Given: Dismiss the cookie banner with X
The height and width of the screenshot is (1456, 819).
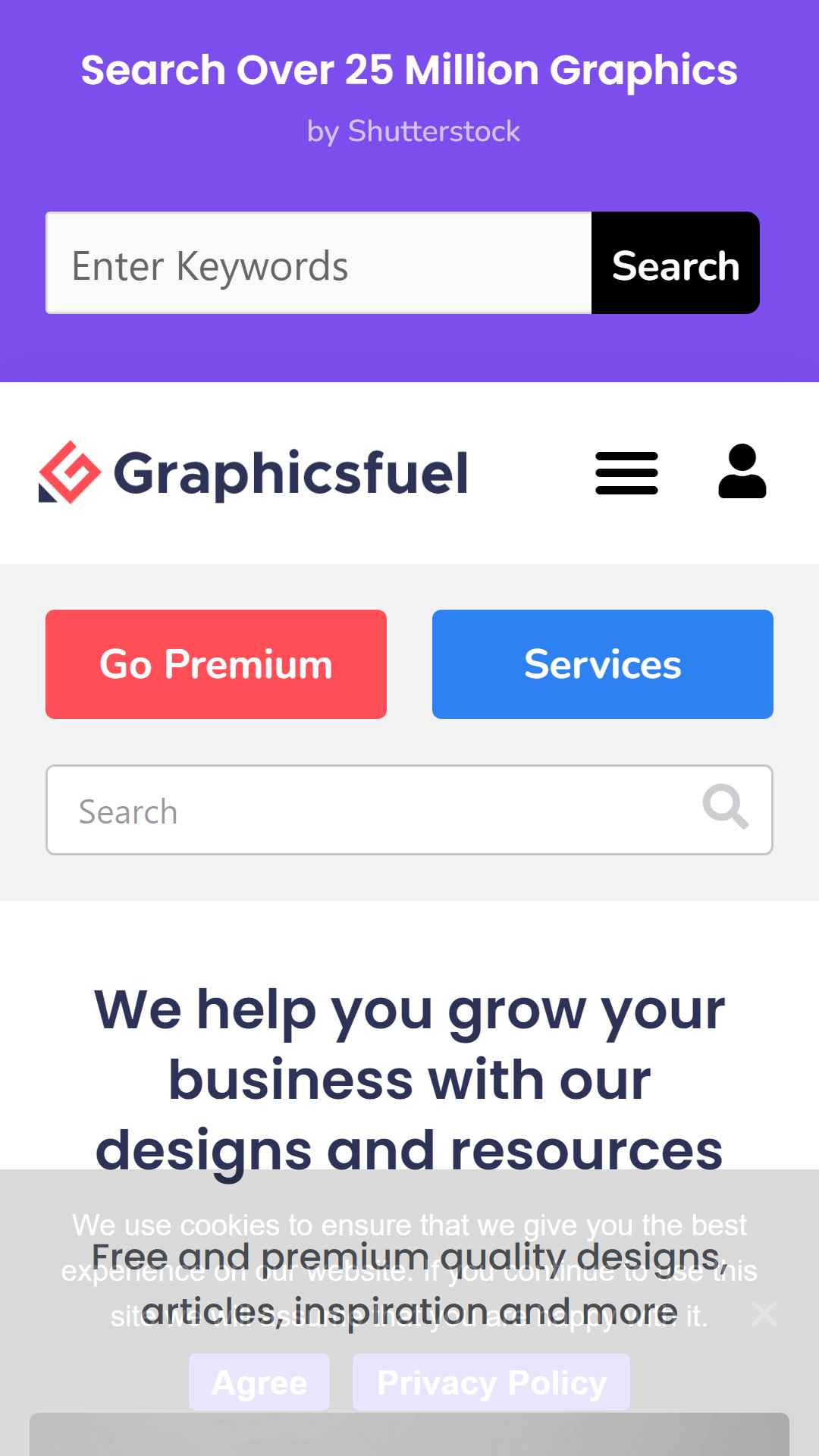Looking at the screenshot, I should 764,1313.
